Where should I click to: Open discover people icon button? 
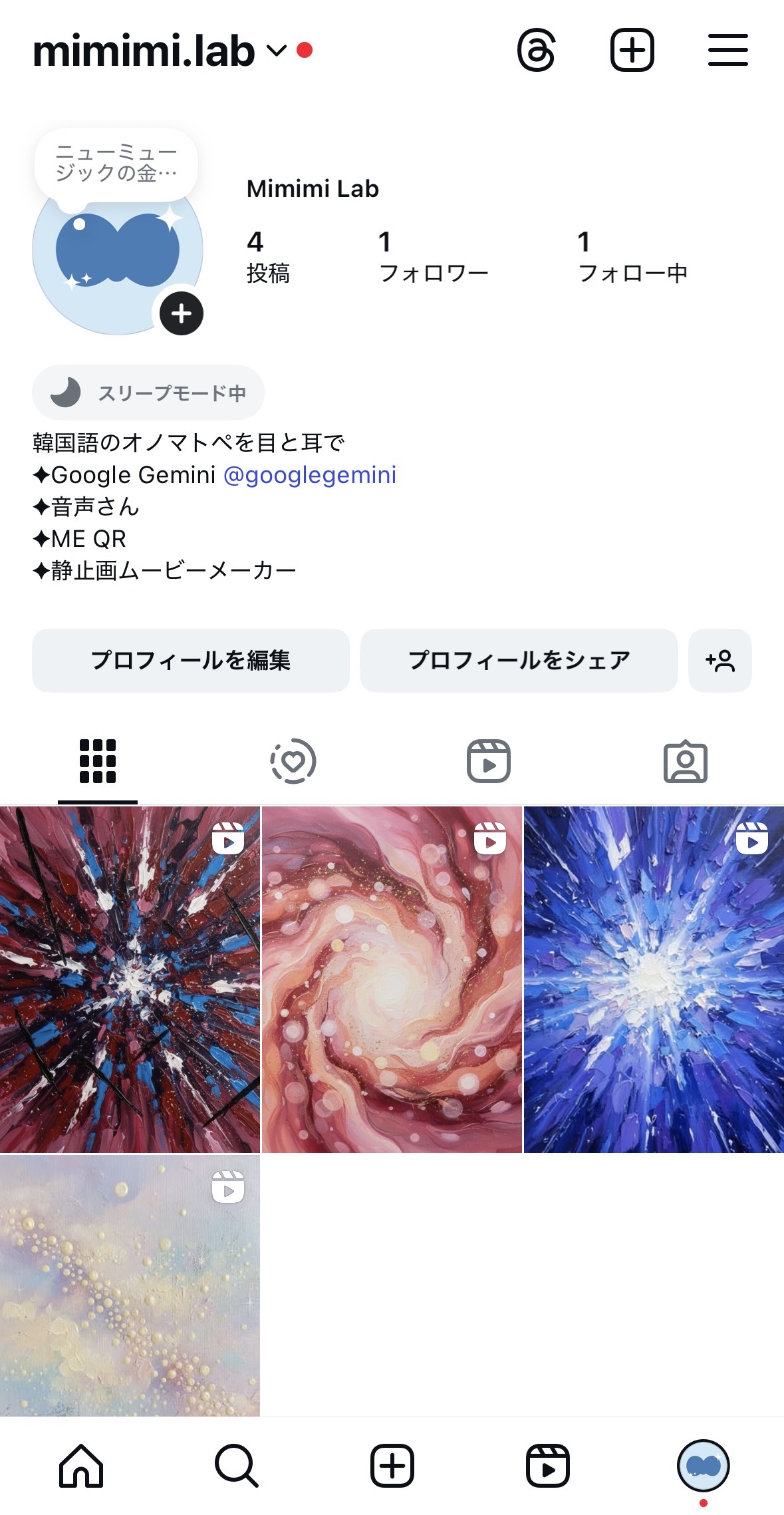(x=719, y=661)
